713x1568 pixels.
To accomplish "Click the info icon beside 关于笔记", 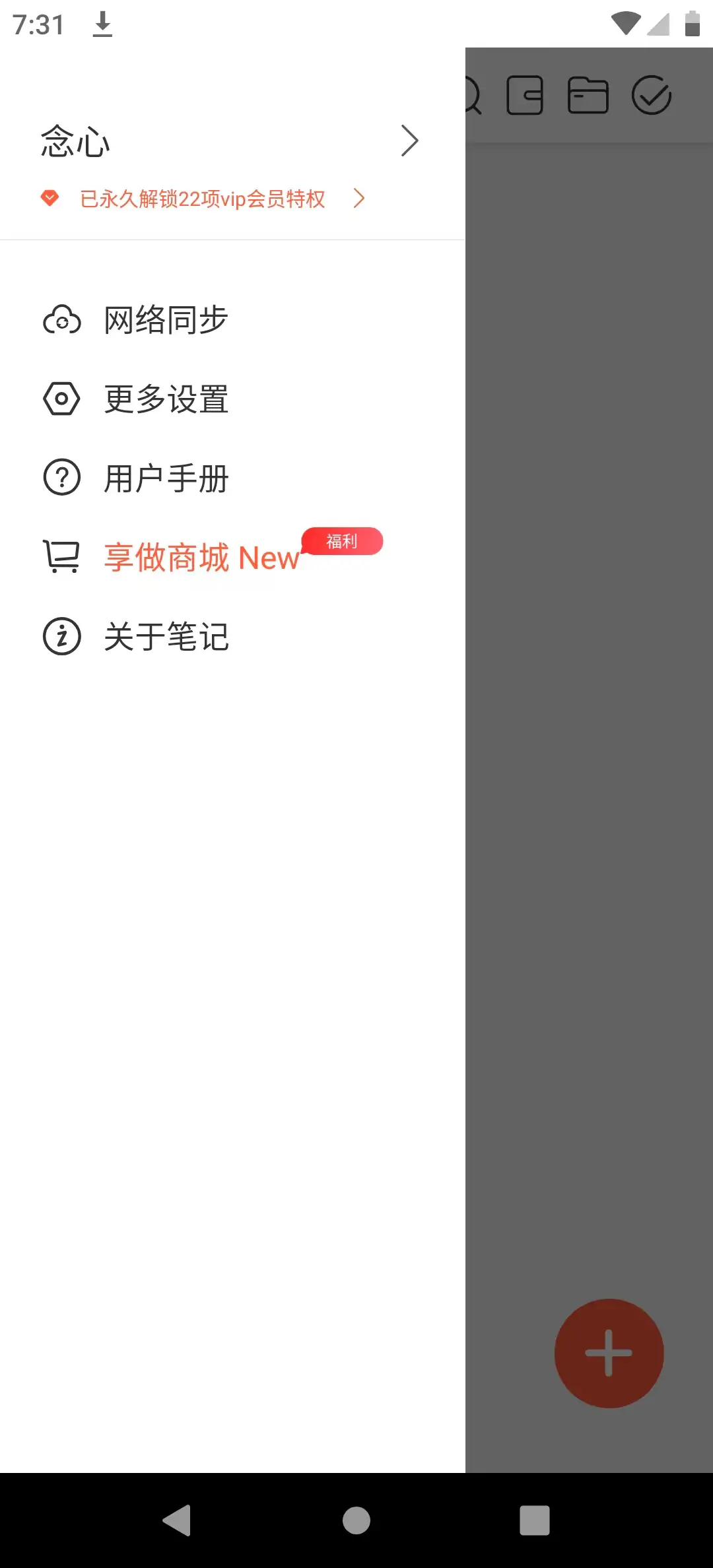I will pos(61,636).
